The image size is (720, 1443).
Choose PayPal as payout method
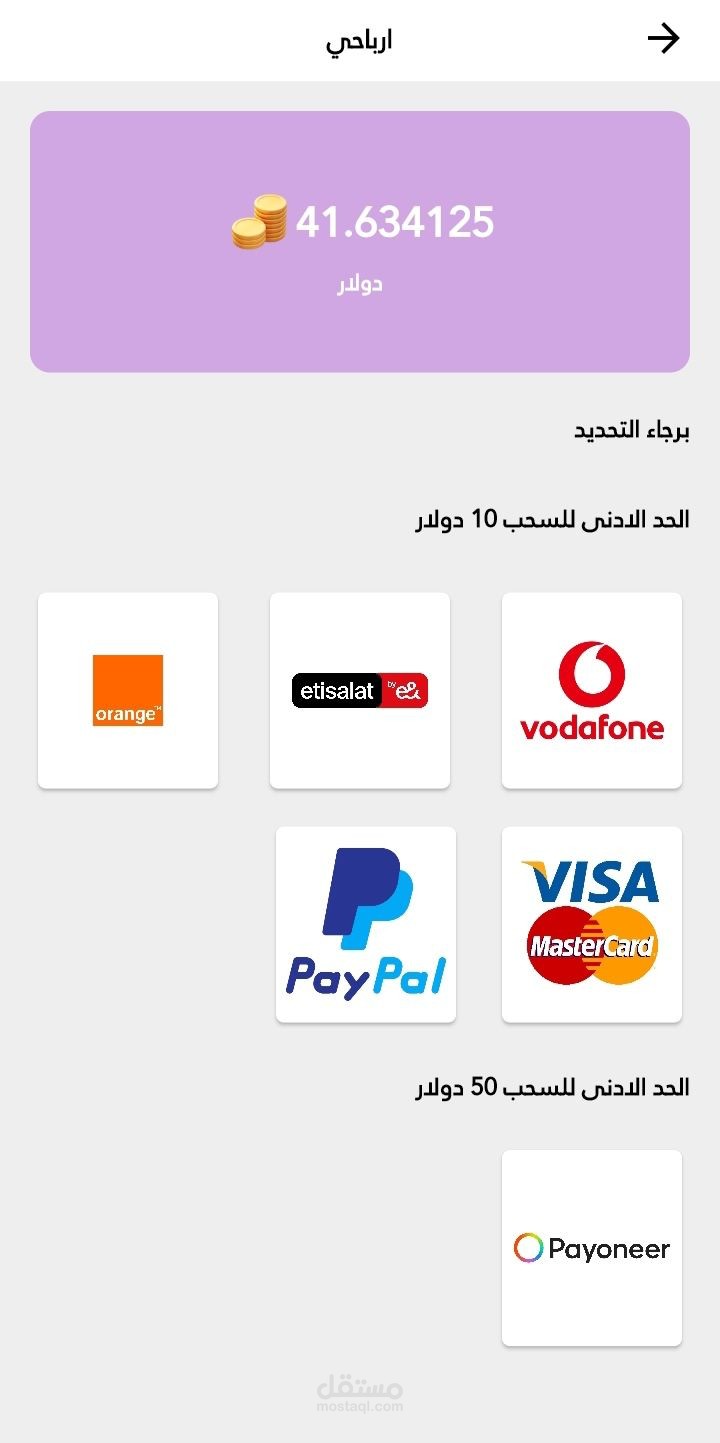366,924
